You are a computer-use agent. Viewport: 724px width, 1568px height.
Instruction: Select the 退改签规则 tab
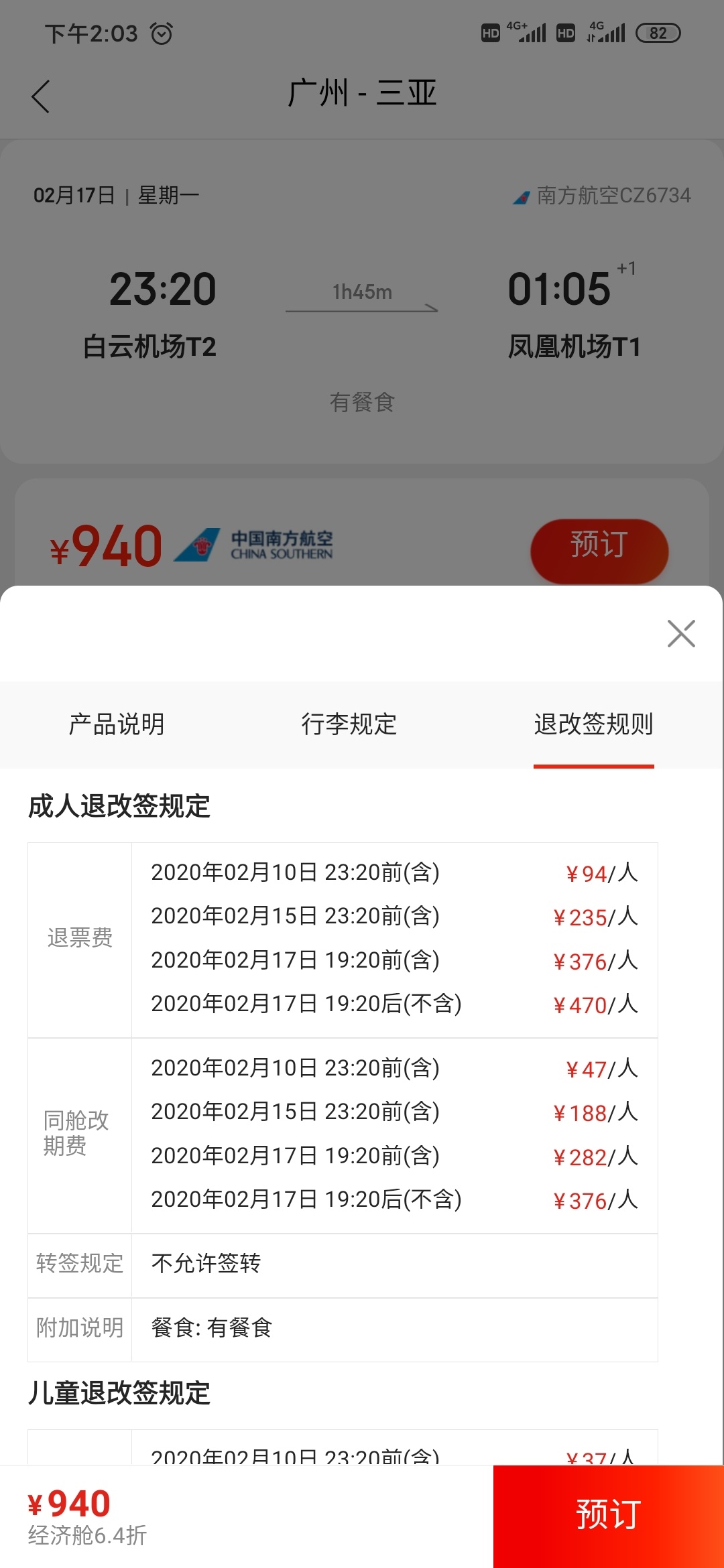[x=593, y=724]
